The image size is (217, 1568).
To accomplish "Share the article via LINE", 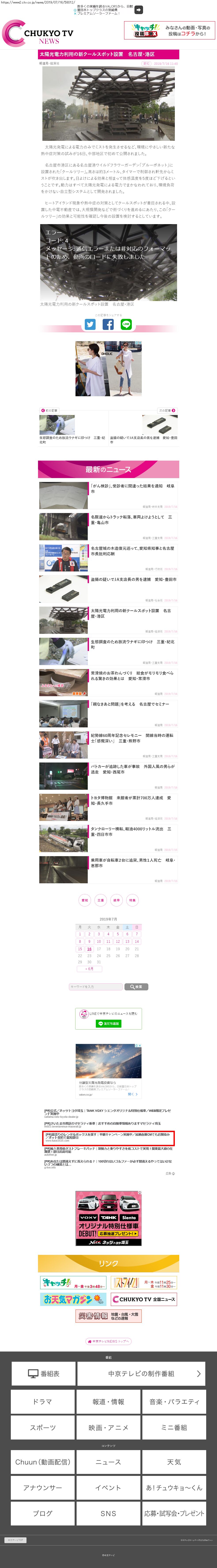I will [x=126, y=324].
